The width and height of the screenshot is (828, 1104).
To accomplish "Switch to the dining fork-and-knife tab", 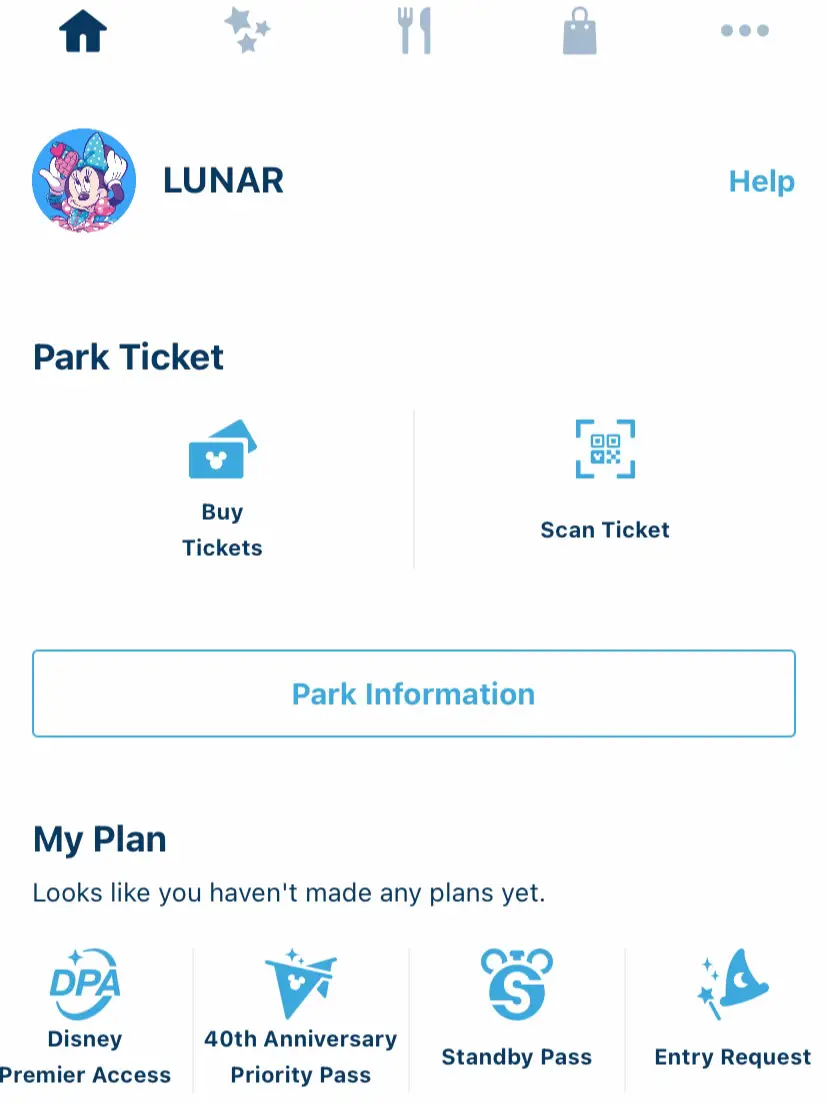I will pos(413,31).
